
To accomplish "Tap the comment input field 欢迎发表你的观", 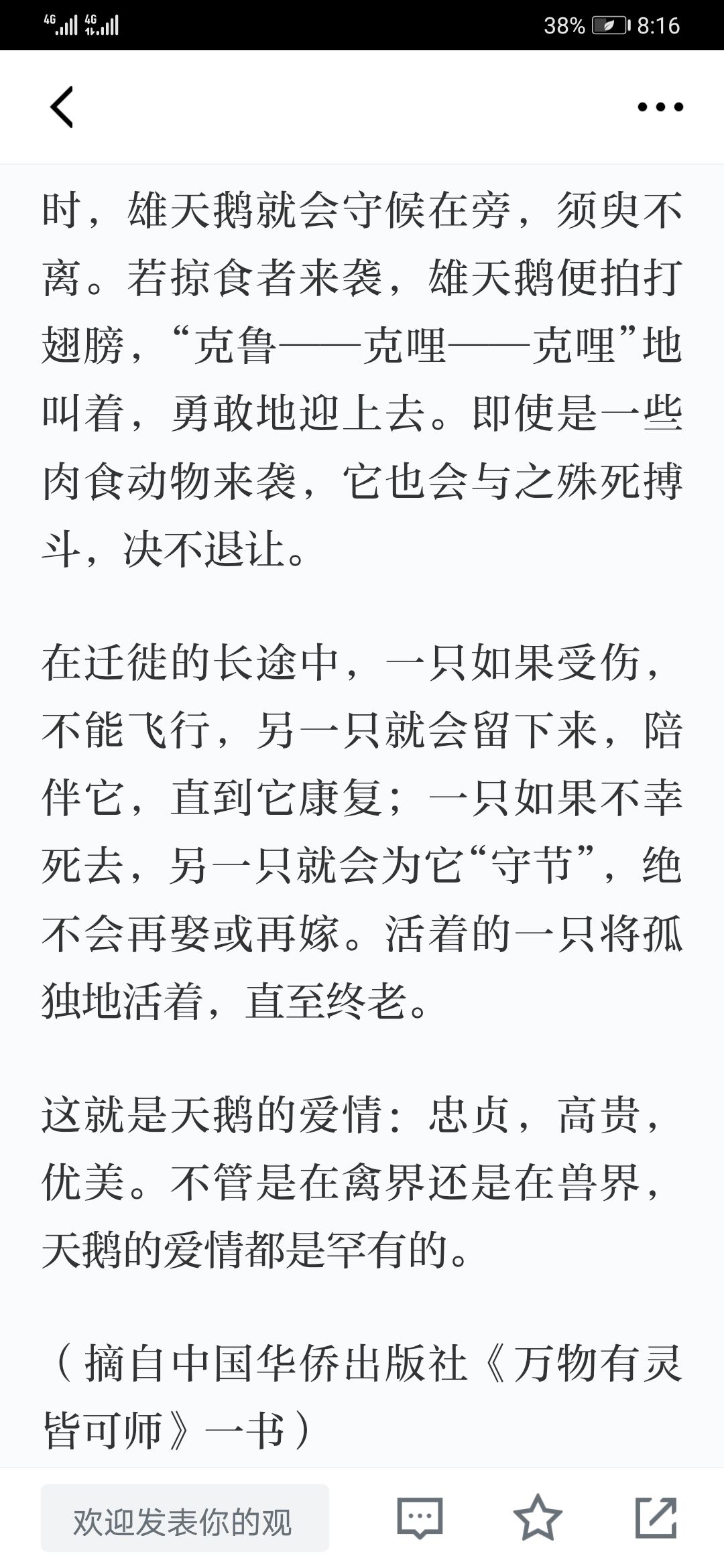I will [x=185, y=1518].
